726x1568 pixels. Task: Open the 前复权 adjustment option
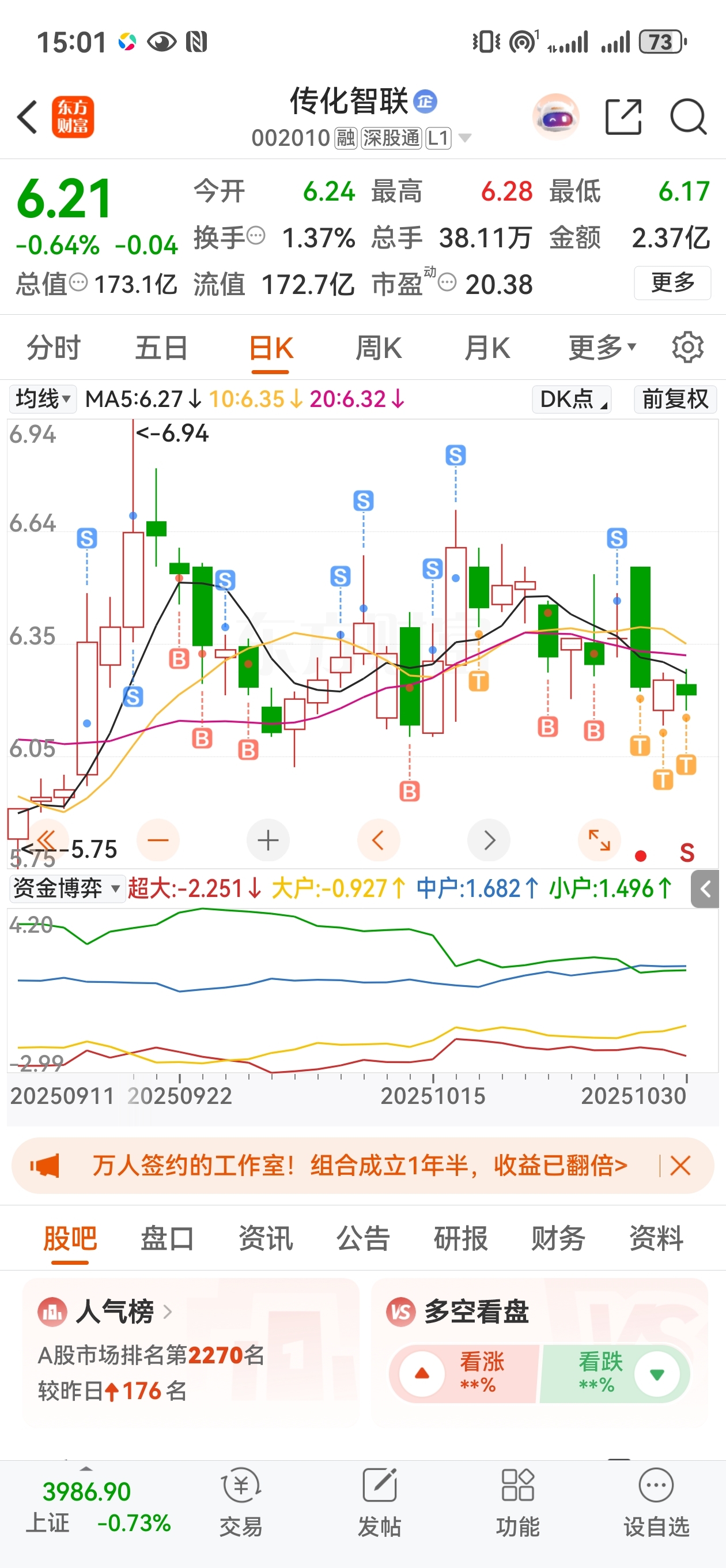(674, 399)
